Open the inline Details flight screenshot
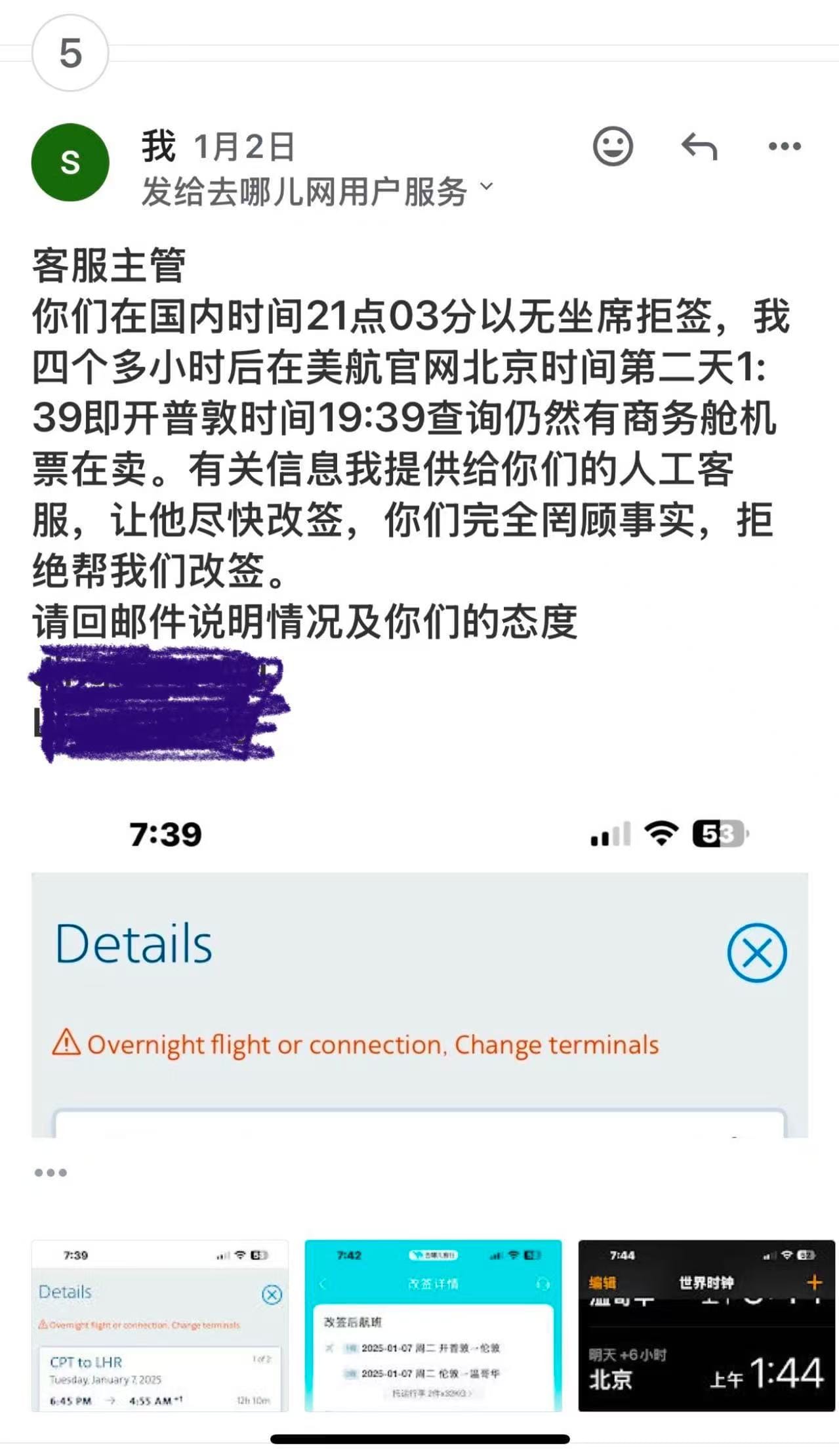 pyautogui.click(x=420, y=1004)
